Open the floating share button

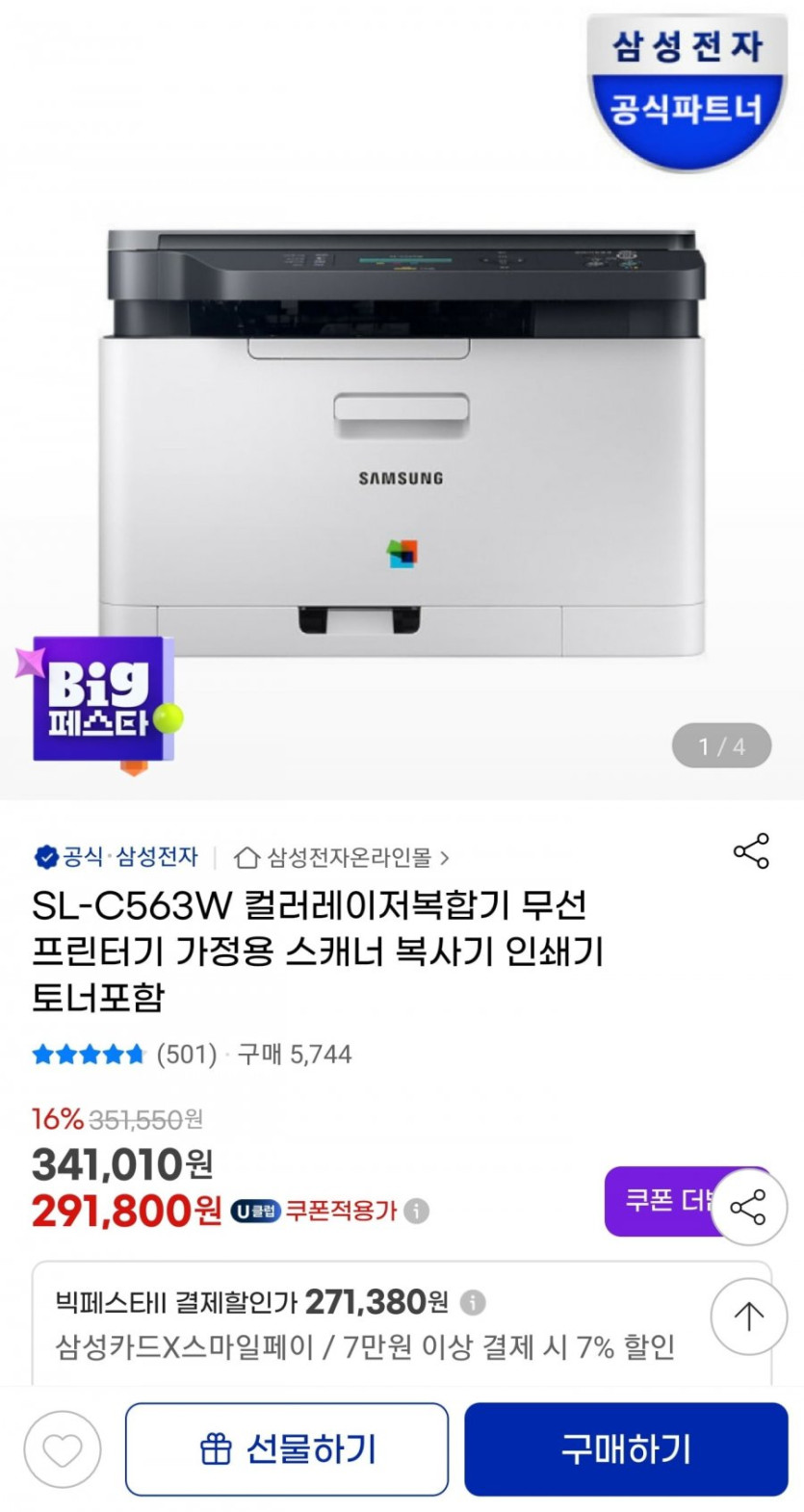pyautogui.click(x=749, y=1207)
